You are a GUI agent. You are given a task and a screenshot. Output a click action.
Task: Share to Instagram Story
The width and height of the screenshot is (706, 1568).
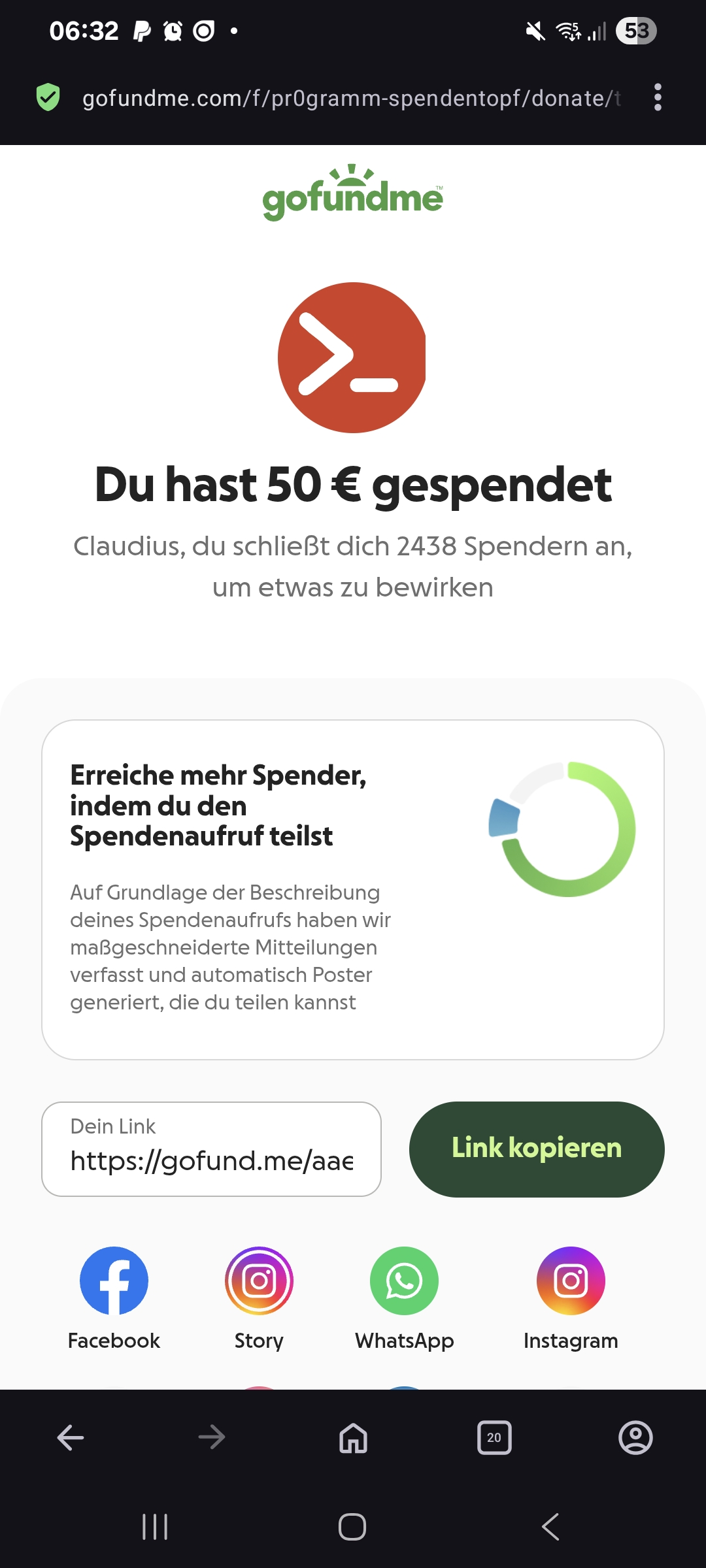[259, 1281]
